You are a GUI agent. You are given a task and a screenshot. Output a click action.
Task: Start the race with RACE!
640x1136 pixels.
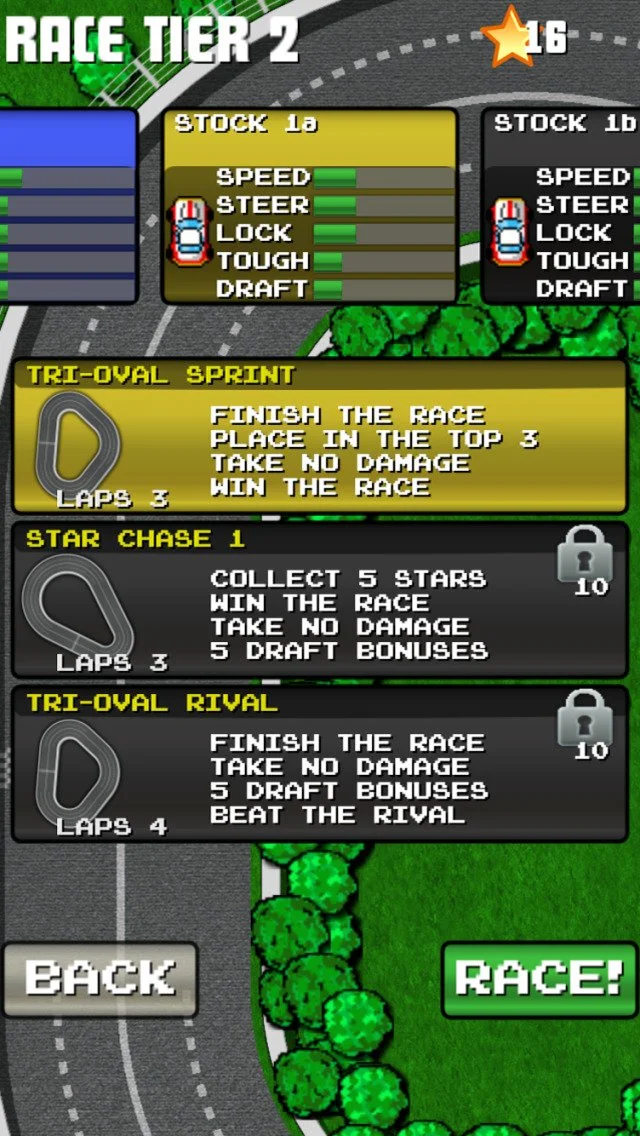[x=539, y=979]
